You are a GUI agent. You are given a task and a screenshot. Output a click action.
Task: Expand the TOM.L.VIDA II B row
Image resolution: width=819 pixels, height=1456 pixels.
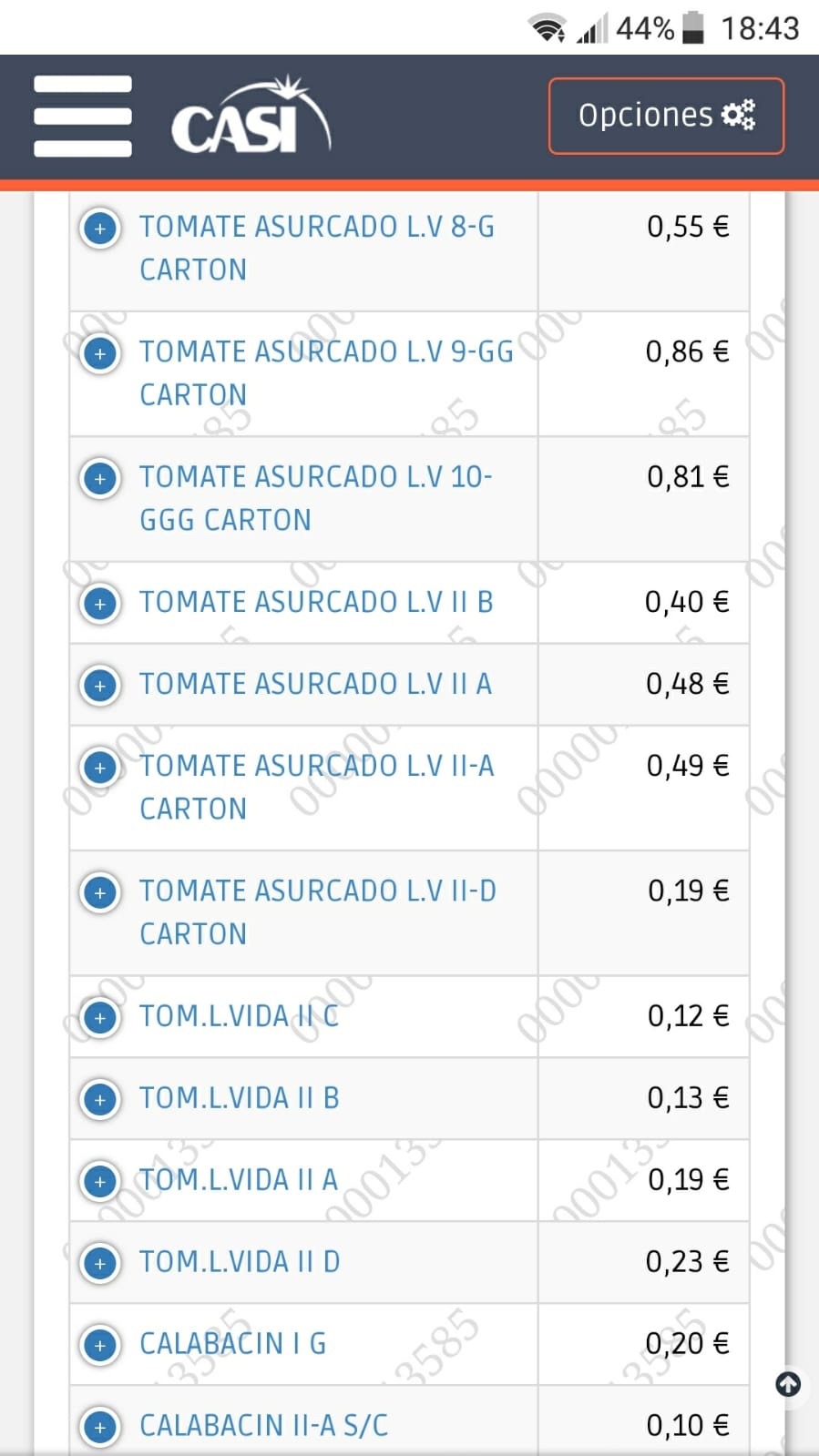(x=100, y=1099)
